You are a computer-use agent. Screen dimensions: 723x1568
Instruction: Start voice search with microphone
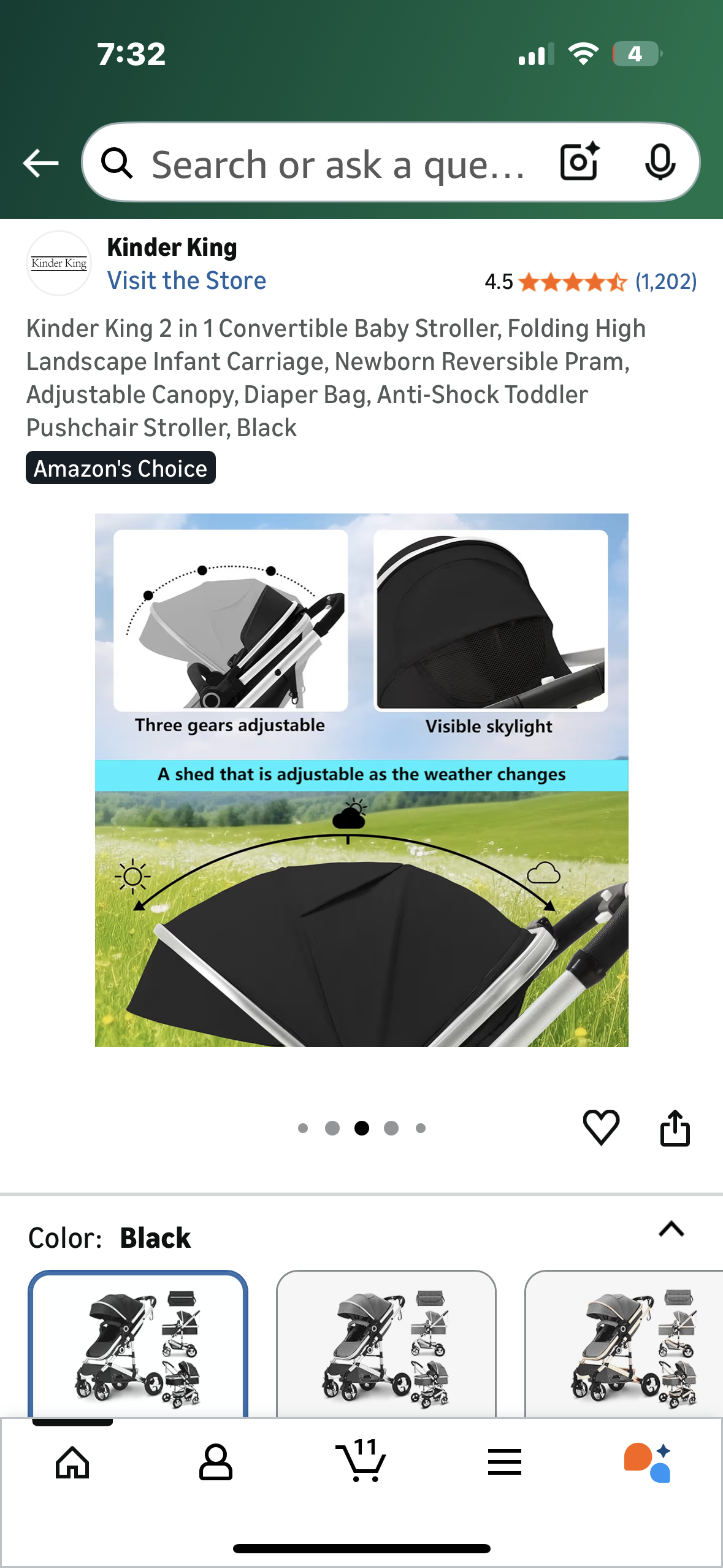[660, 163]
